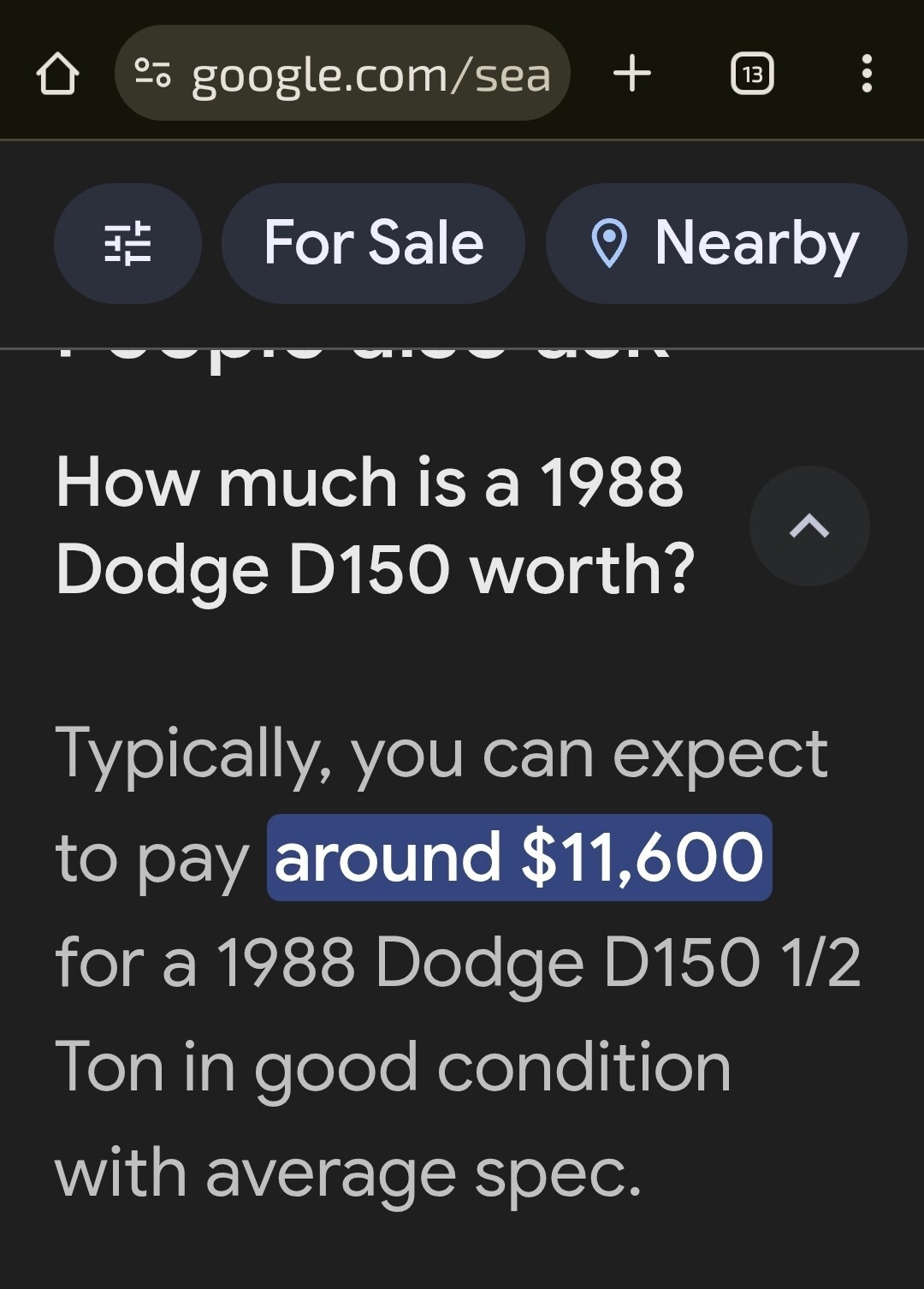The height and width of the screenshot is (1289, 924).
Task: Select the For Sale filter chip
Action: pyautogui.click(x=373, y=243)
